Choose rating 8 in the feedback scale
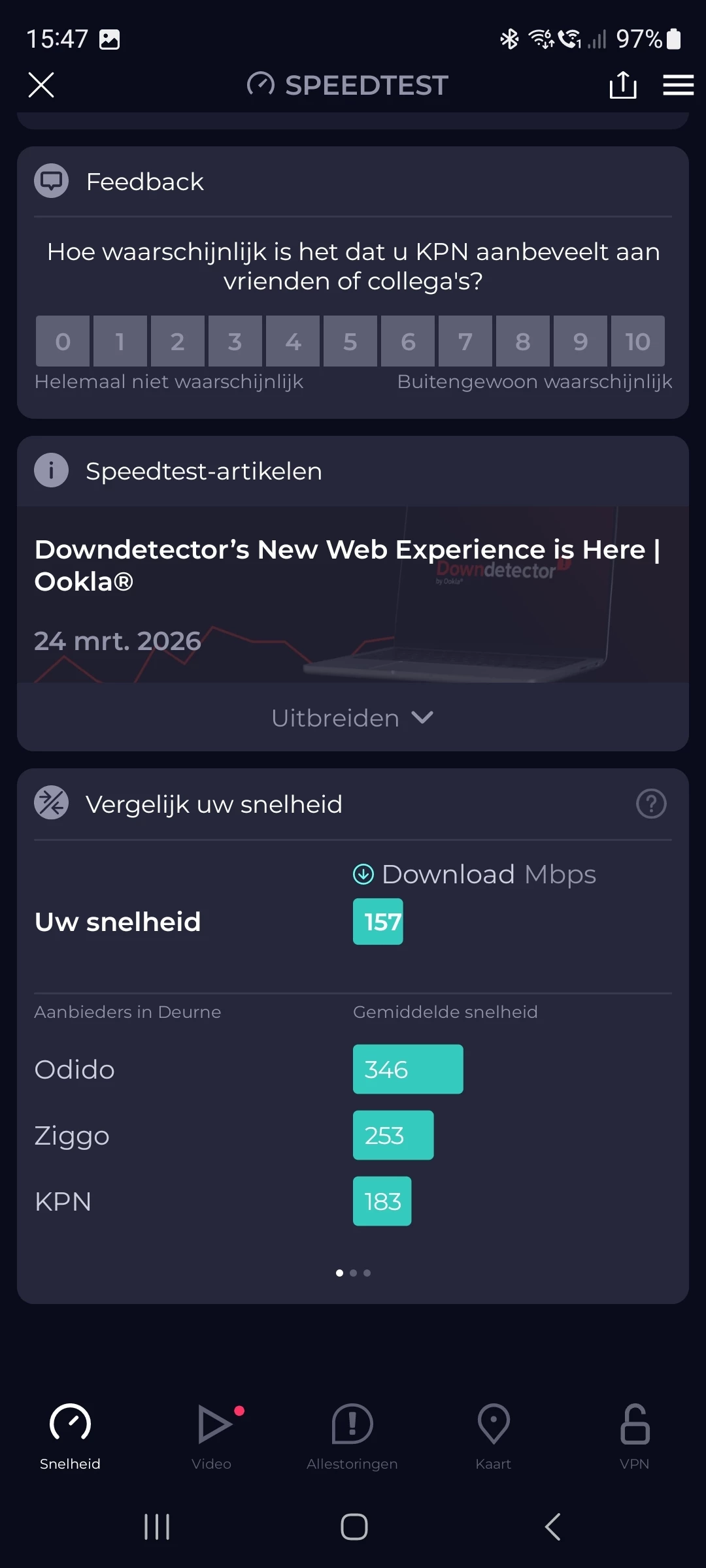706x1568 pixels. coord(523,341)
